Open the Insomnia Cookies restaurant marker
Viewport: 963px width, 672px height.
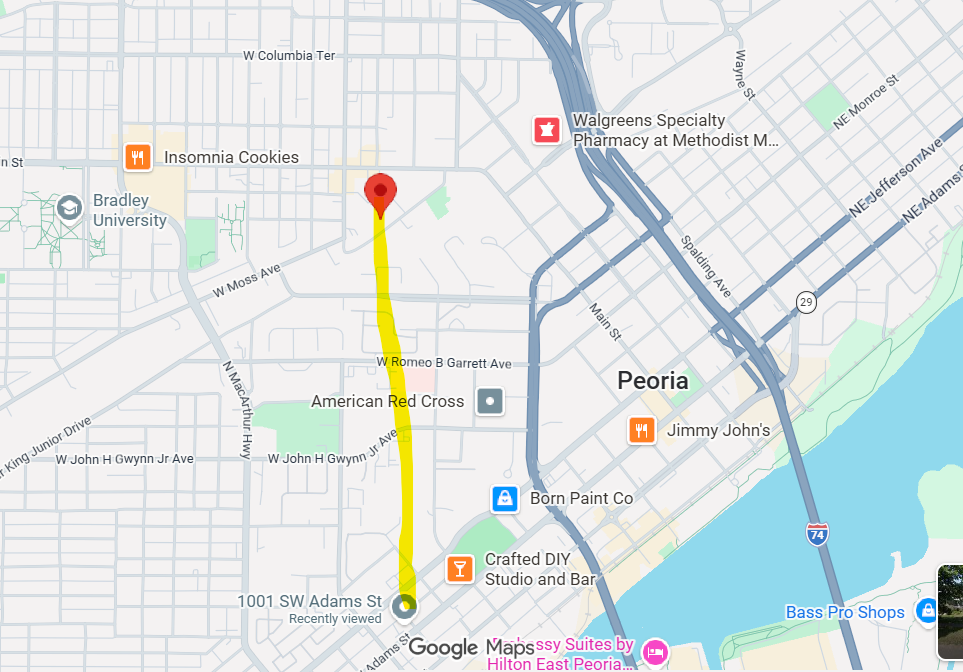click(137, 157)
